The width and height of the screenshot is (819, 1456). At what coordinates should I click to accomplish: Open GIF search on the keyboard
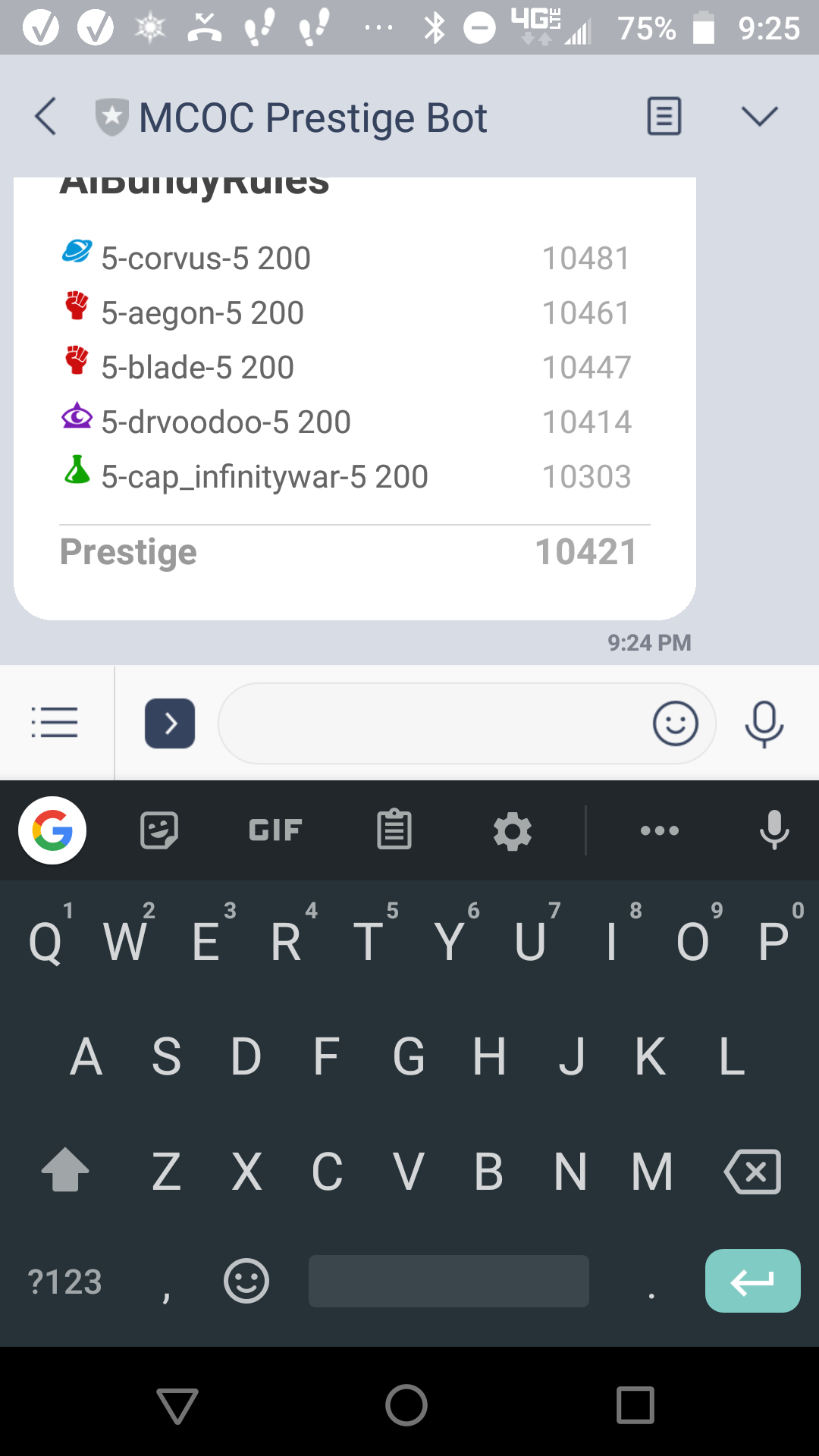[x=275, y=830]
